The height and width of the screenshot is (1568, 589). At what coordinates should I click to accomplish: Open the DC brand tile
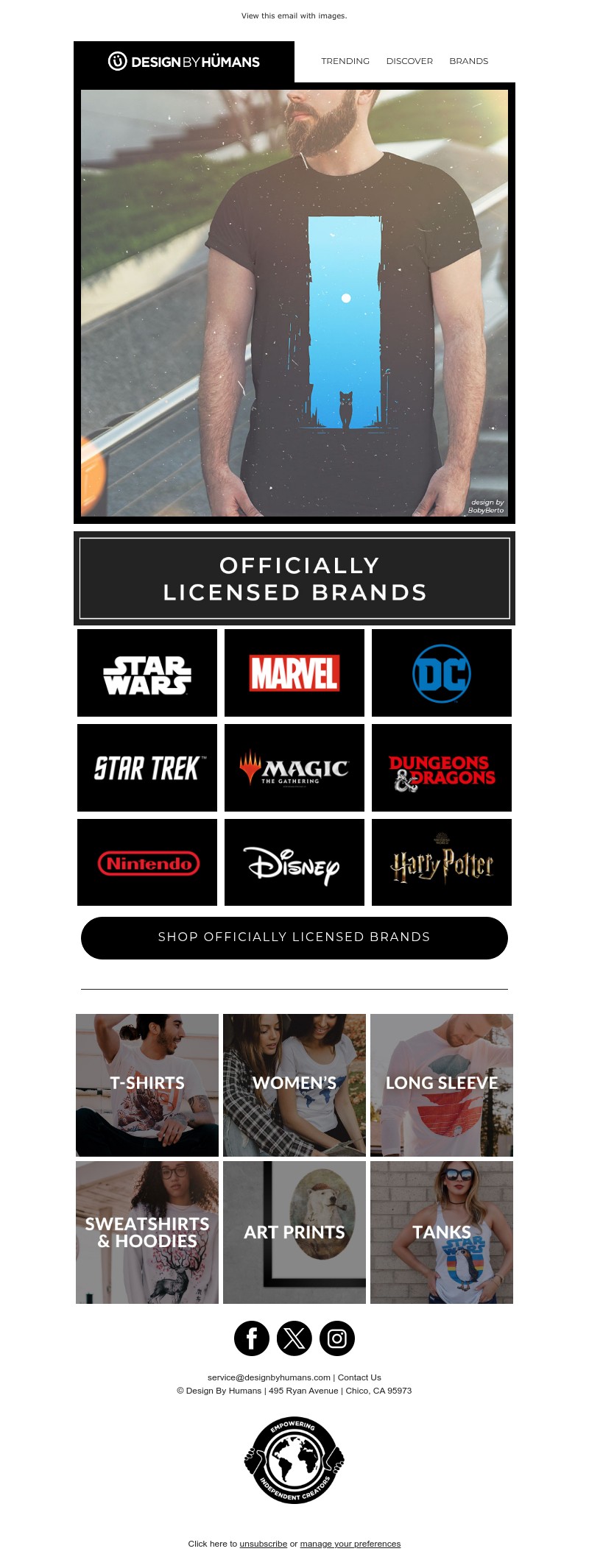pyautogui.click(x=442, y=673)
